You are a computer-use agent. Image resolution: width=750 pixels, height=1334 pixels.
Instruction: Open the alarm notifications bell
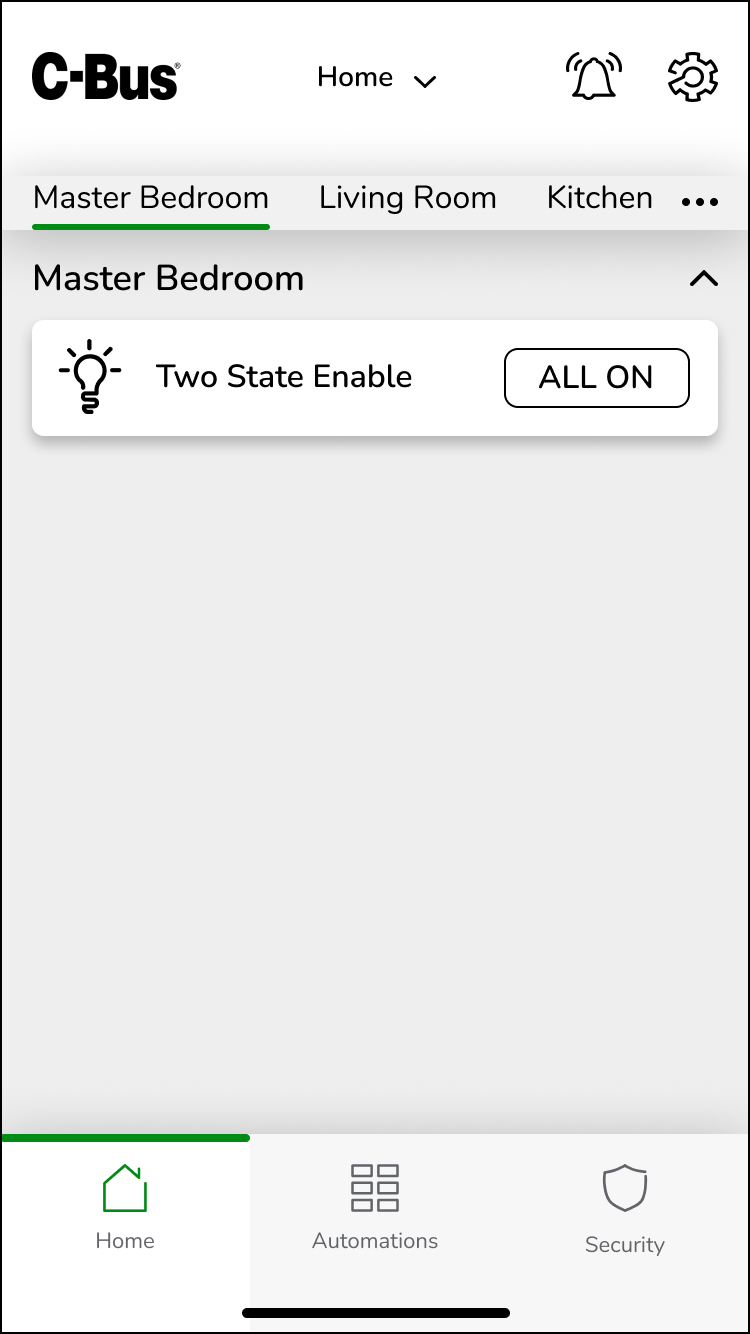pos(594,78)
